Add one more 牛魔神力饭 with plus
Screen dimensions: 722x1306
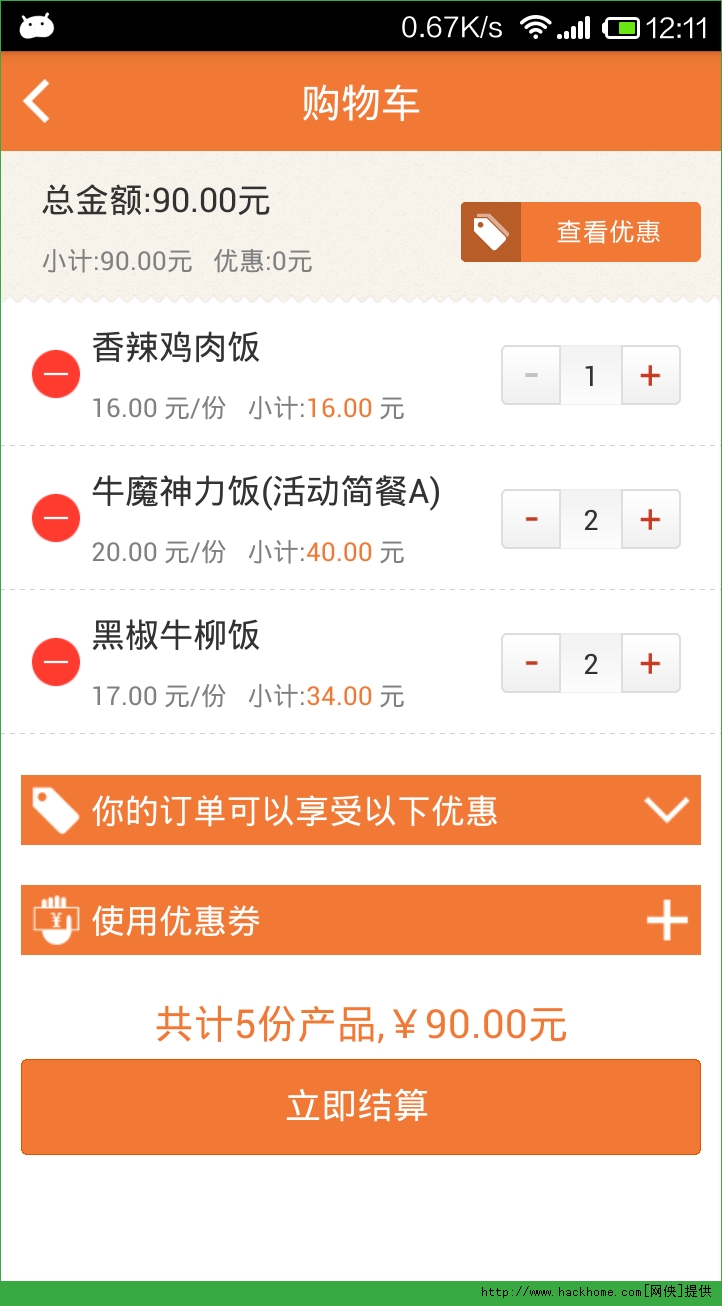click(x=650, y=519)
